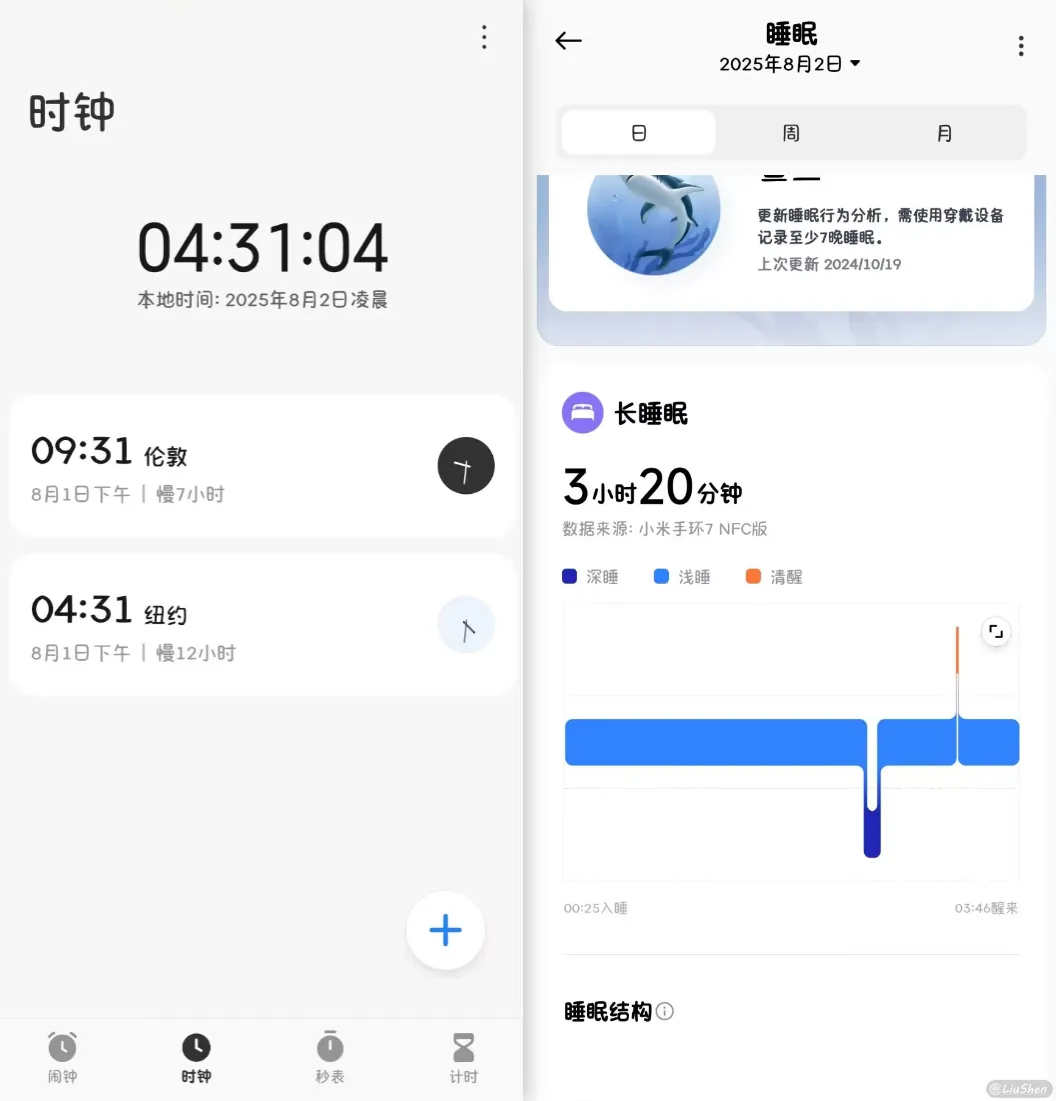Click the 长睡眠 bed icon
The height and width of the screenshot is (1101, 1056).
click(583, 413)
